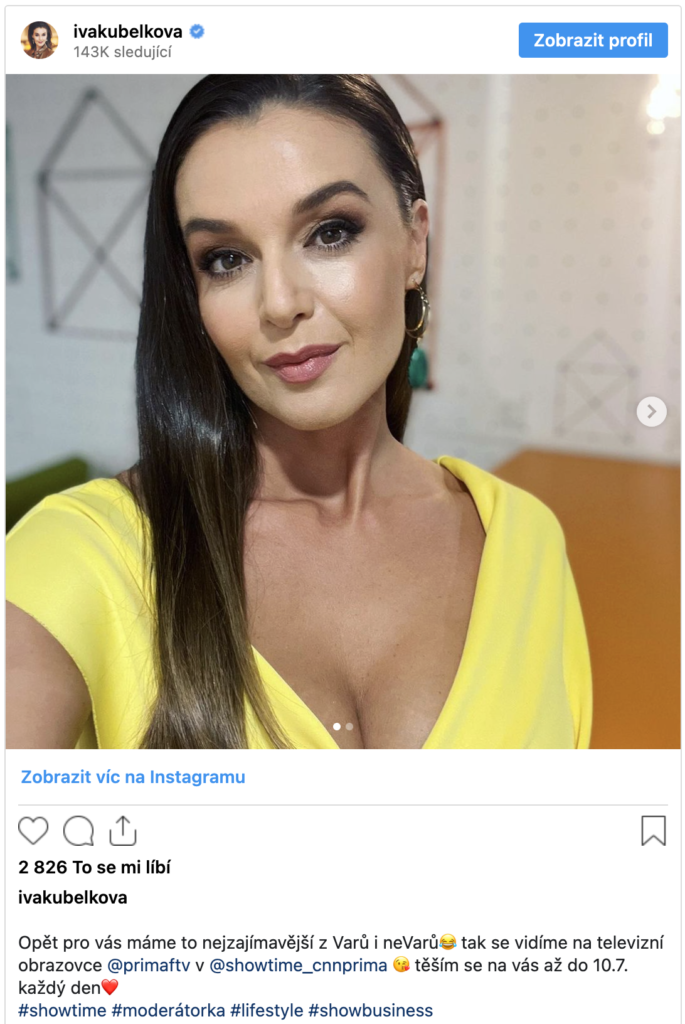Image resolution: width=685 pixels, height=1024 pixels.
Task: Open the #lifestyle hashtag
Action: pyautogui.click(x=266, y=1010)
